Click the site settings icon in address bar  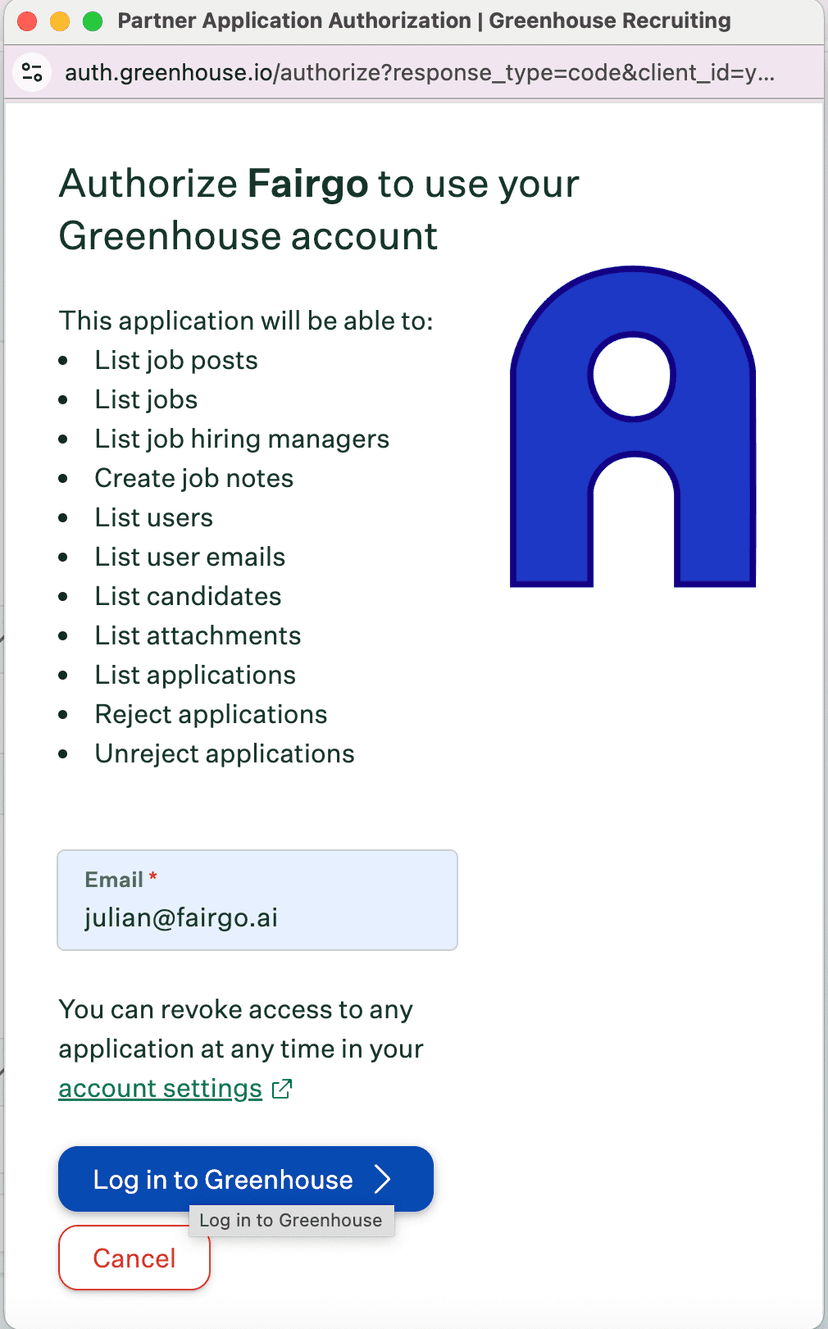tap(32, 72)
